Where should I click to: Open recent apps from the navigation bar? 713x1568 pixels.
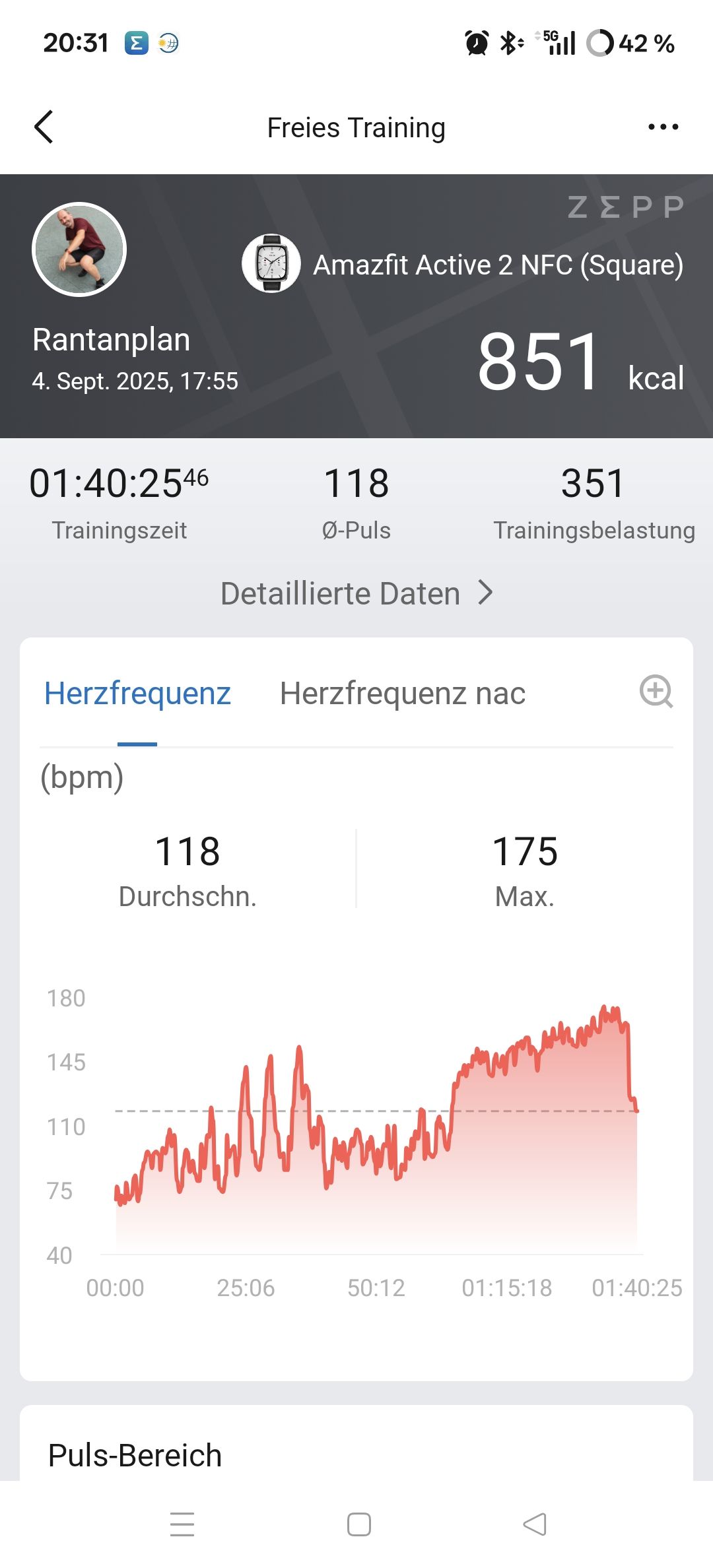click(x=182, y=1524)
